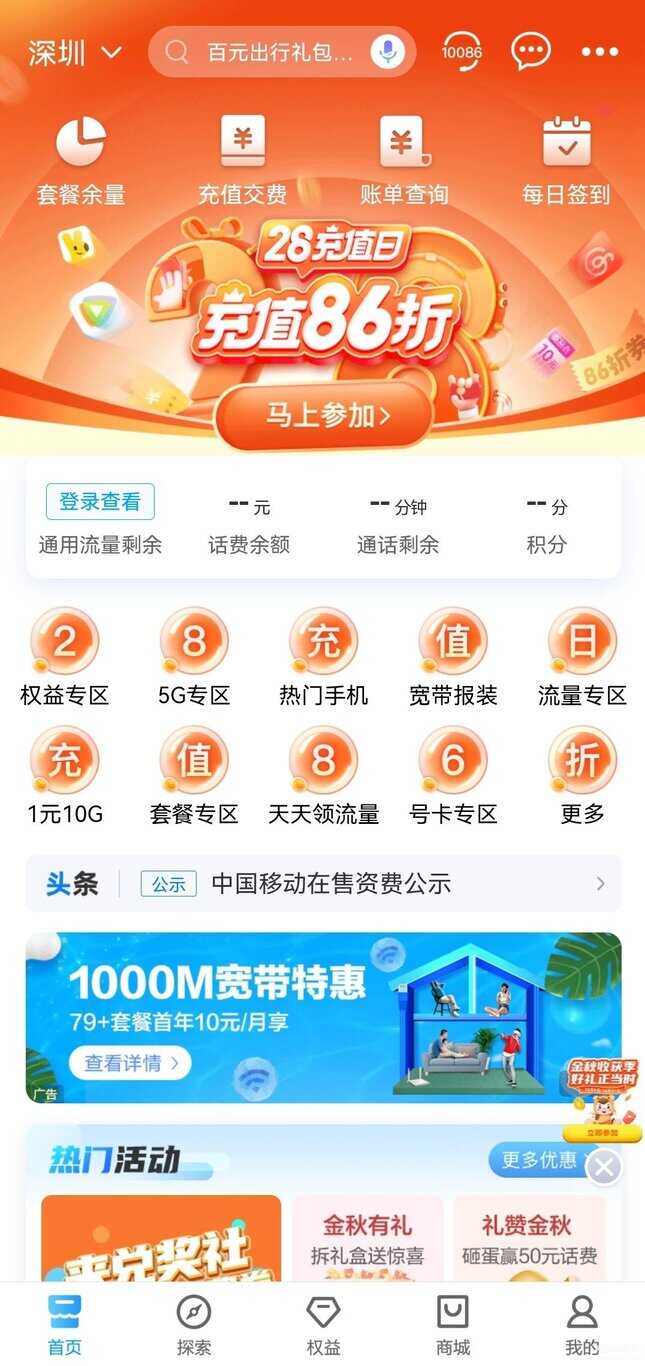Tap 更多优惠 in 热门活动
This screenshot has width=645, height=1366.
pyautogui.click(x=539, y=1160)
